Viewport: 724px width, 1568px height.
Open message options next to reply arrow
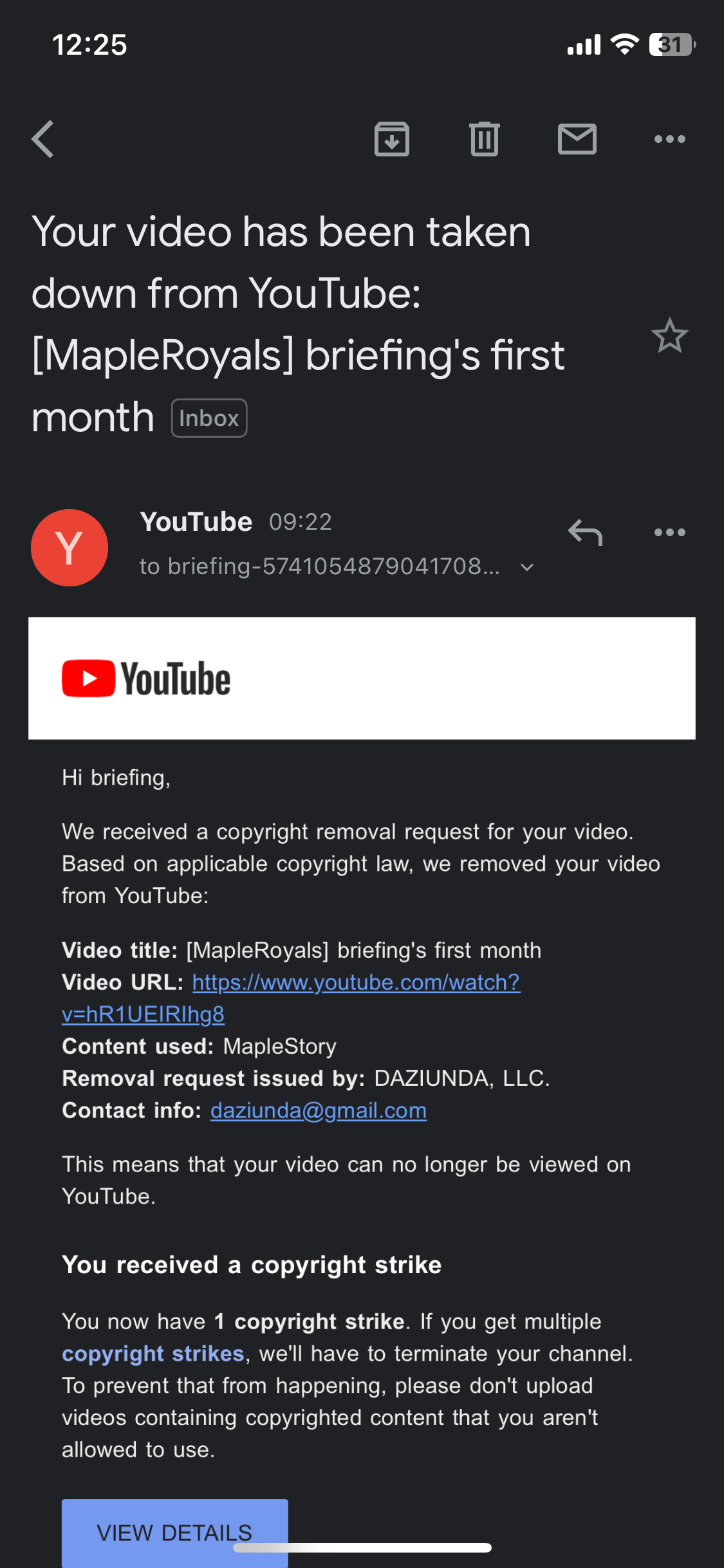point(669,533)
